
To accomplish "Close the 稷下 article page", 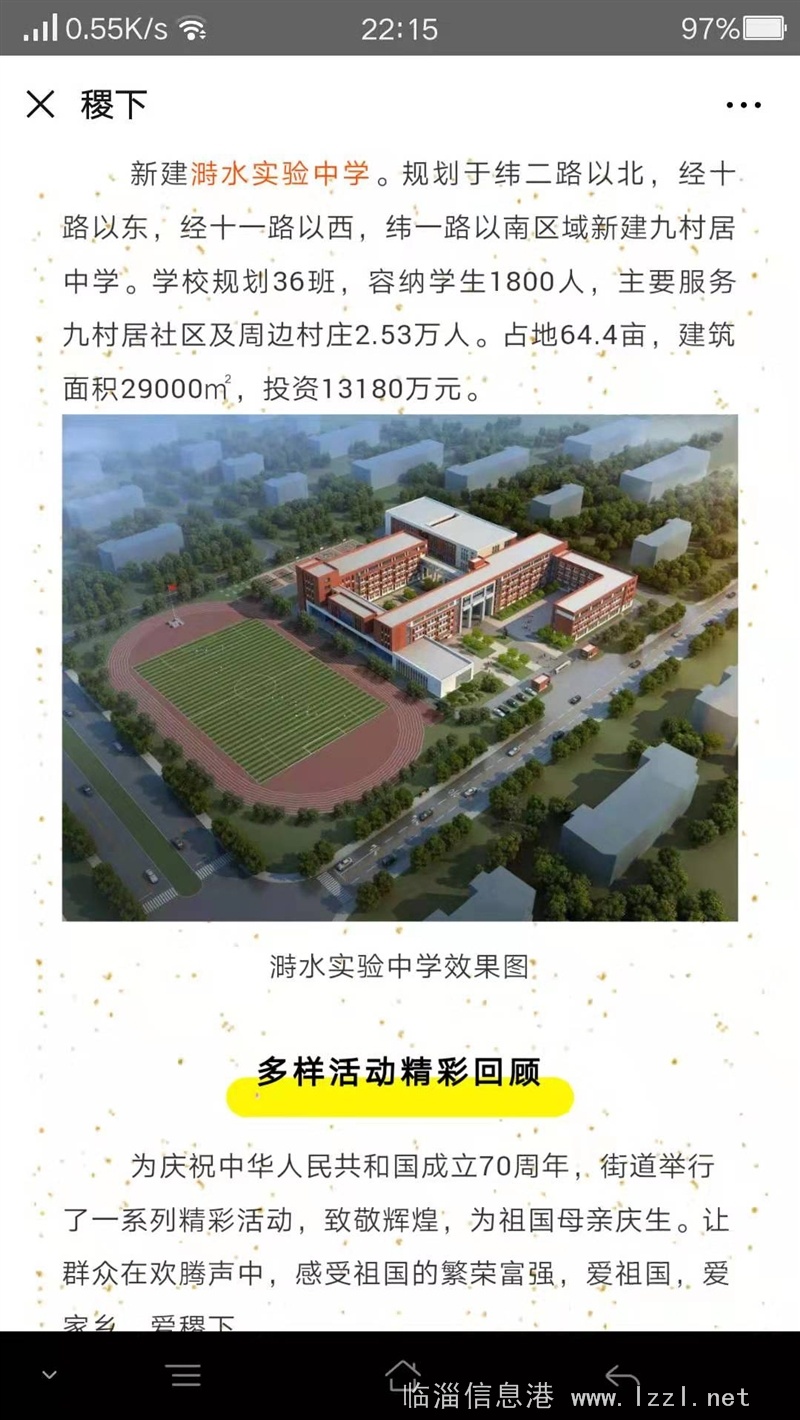I will point(40,104).
